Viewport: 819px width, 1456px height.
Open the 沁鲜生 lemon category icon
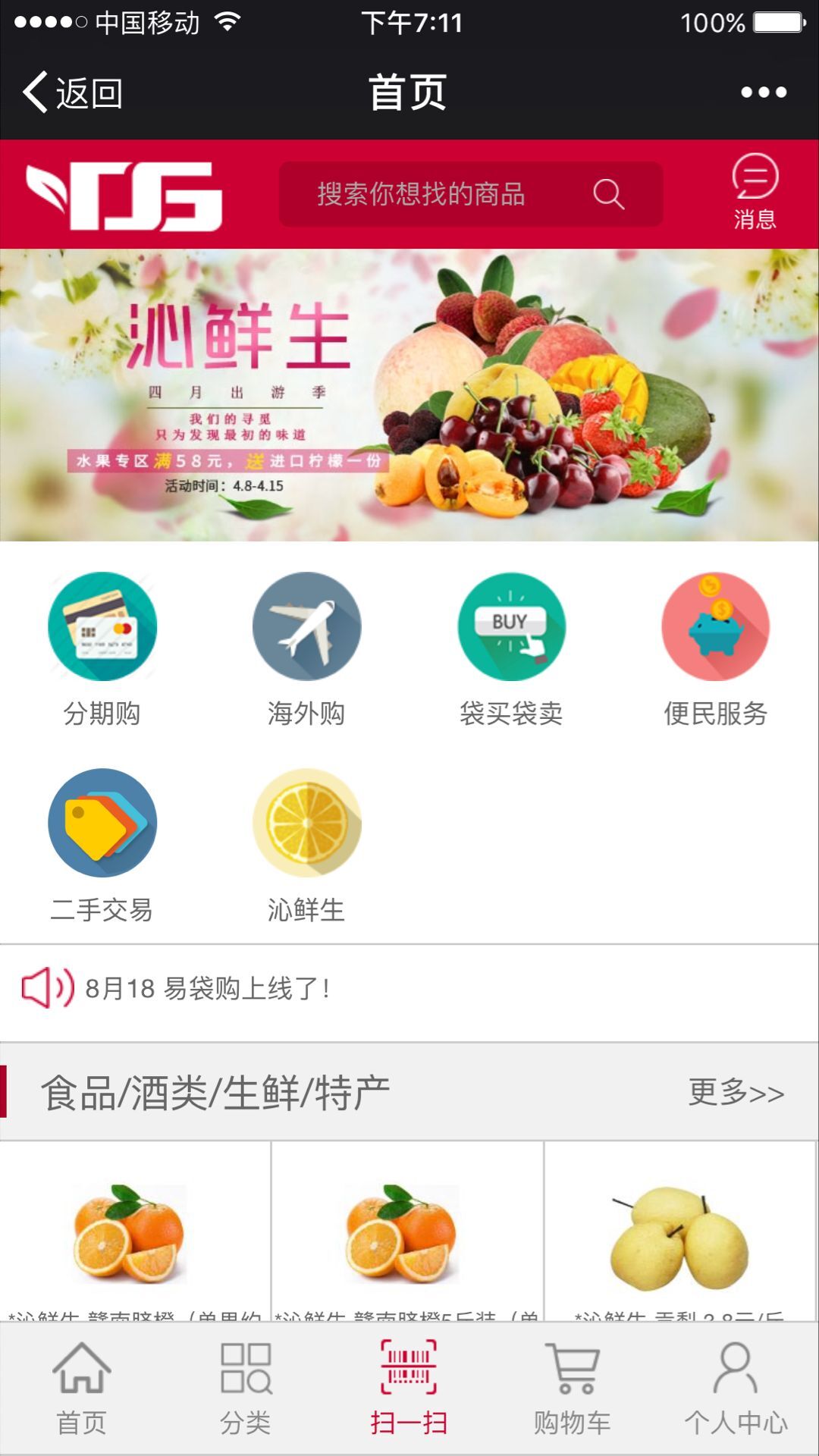click(x=306, y=844)
